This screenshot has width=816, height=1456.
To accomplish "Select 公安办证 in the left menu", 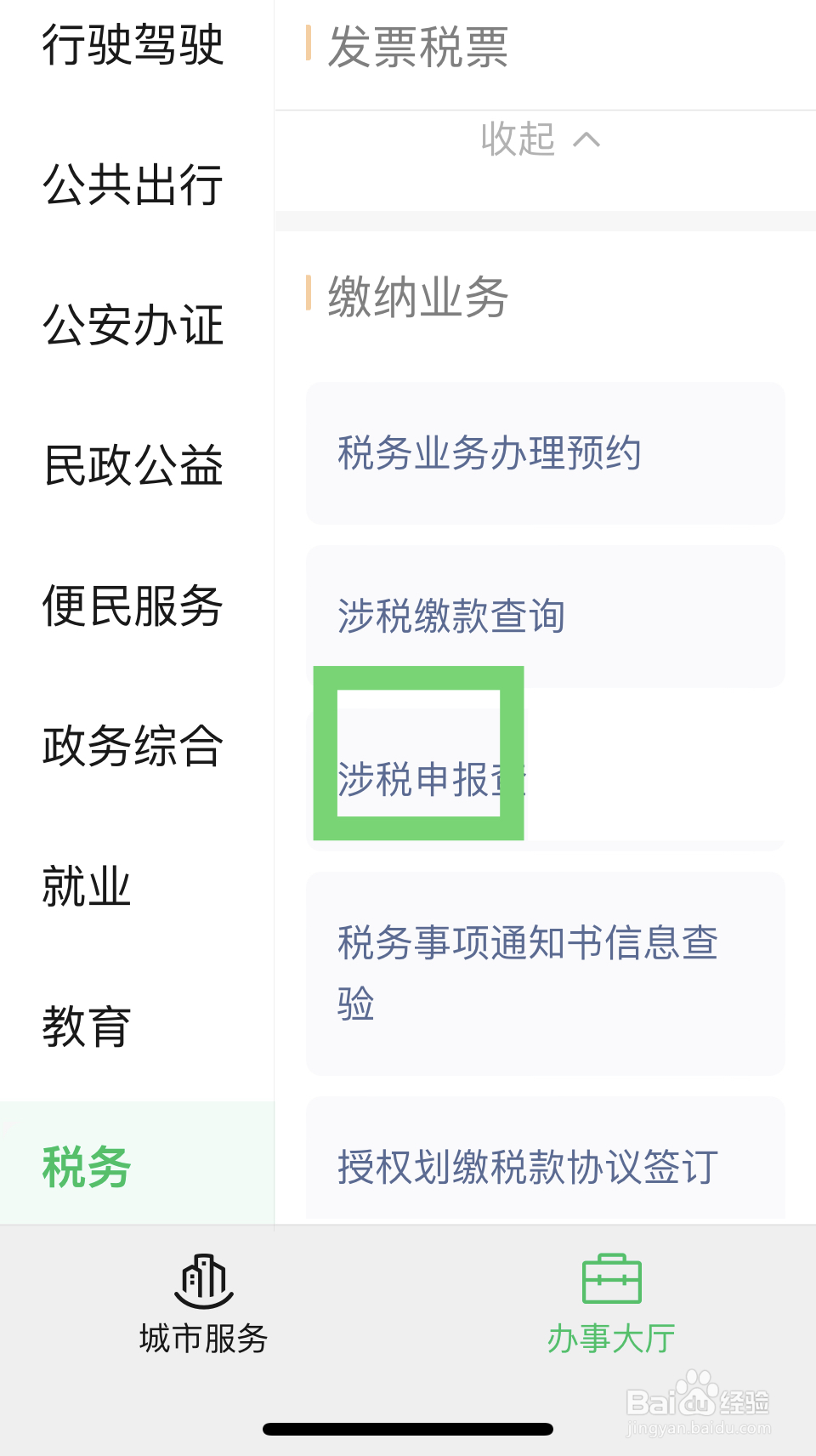I will pyautogui.click(x=132, y=326).
